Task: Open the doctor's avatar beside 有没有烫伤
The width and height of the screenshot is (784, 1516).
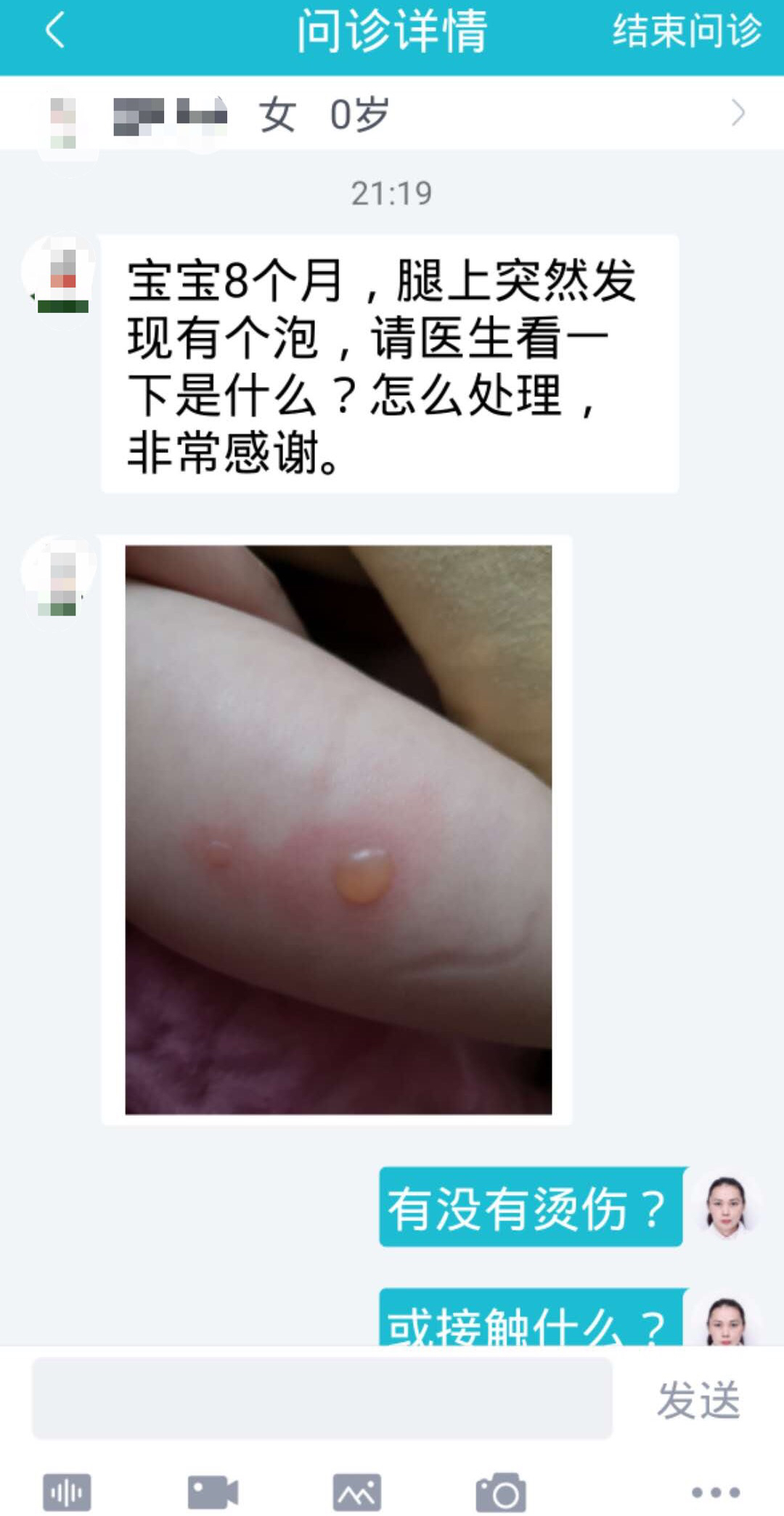Action: click(726, 1206)
